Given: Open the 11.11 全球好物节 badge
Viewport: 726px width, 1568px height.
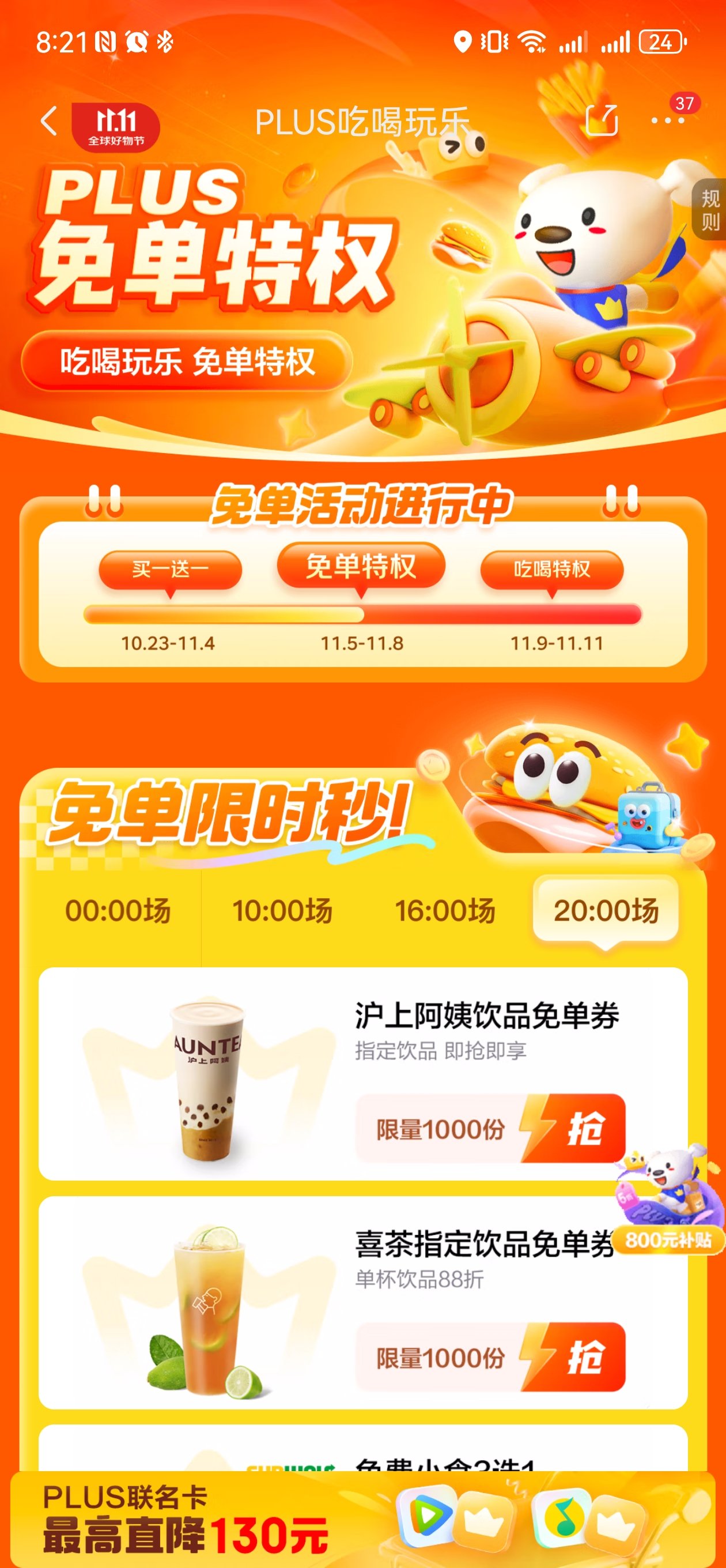Looking at the screenshot, I should click(x=116, y=127).
